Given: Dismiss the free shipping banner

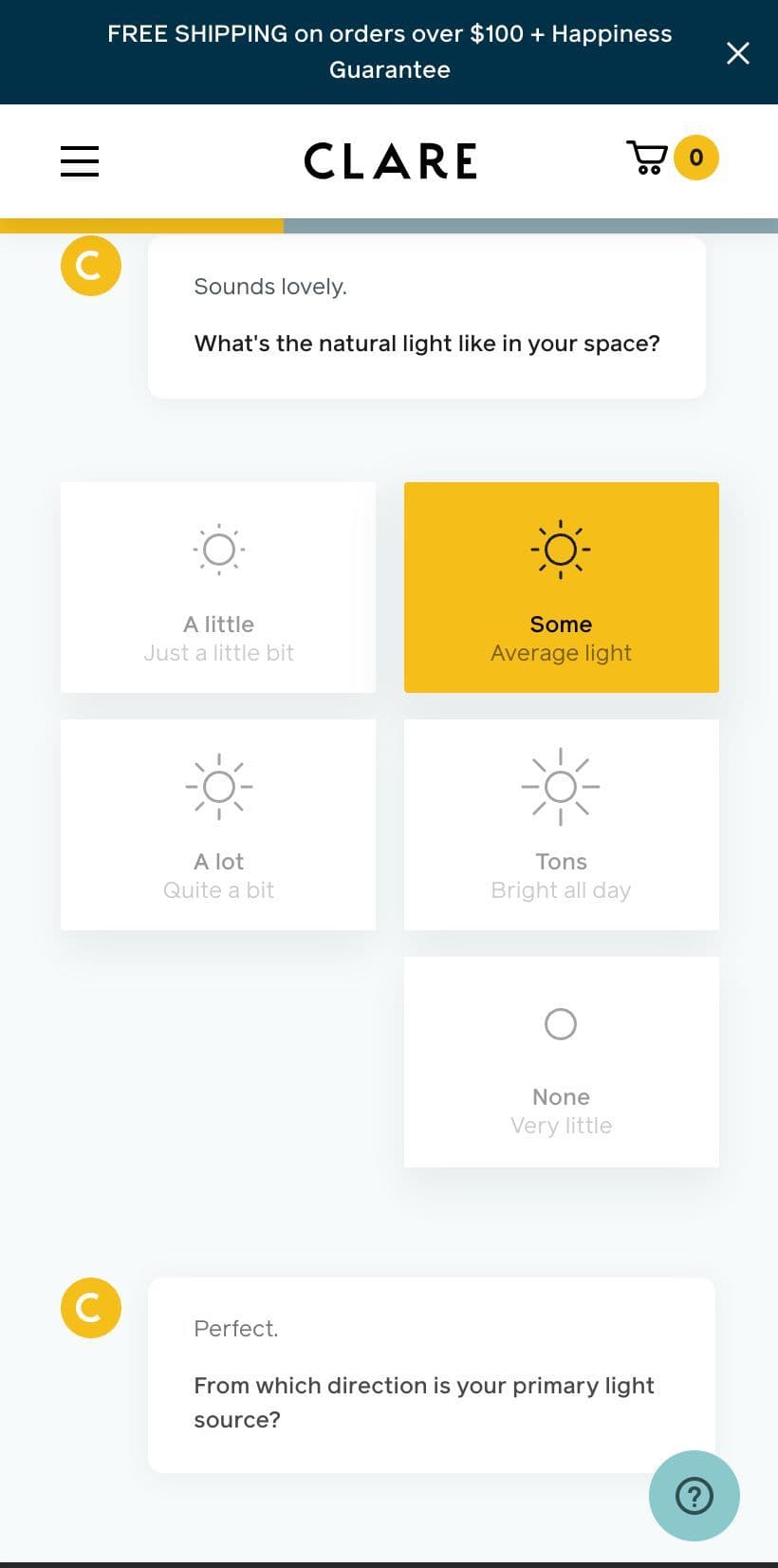Looking at the screenshot, I should pos(737,53).
